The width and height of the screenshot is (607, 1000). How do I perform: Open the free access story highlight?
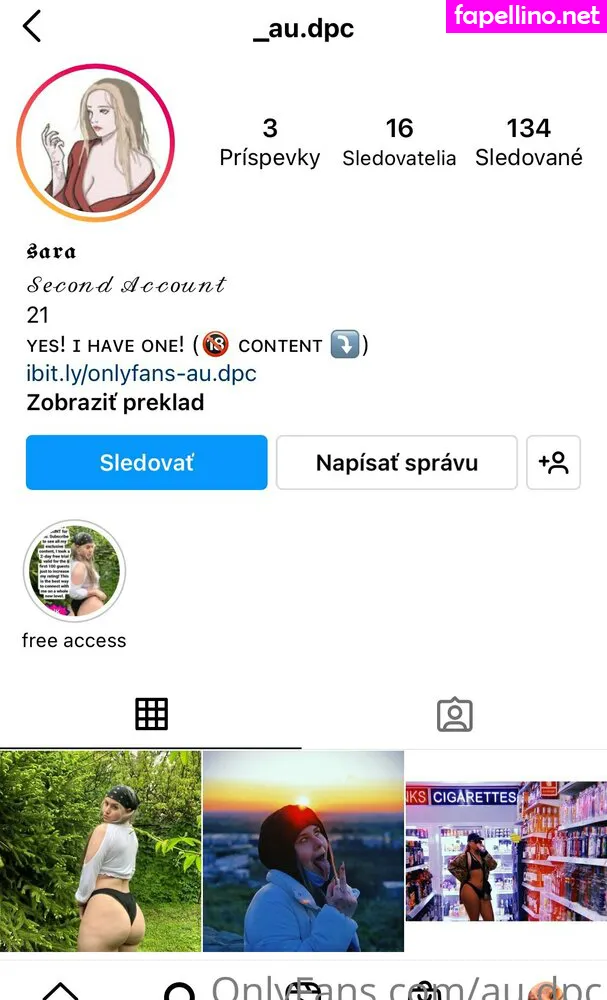click(x=74, y=572)
